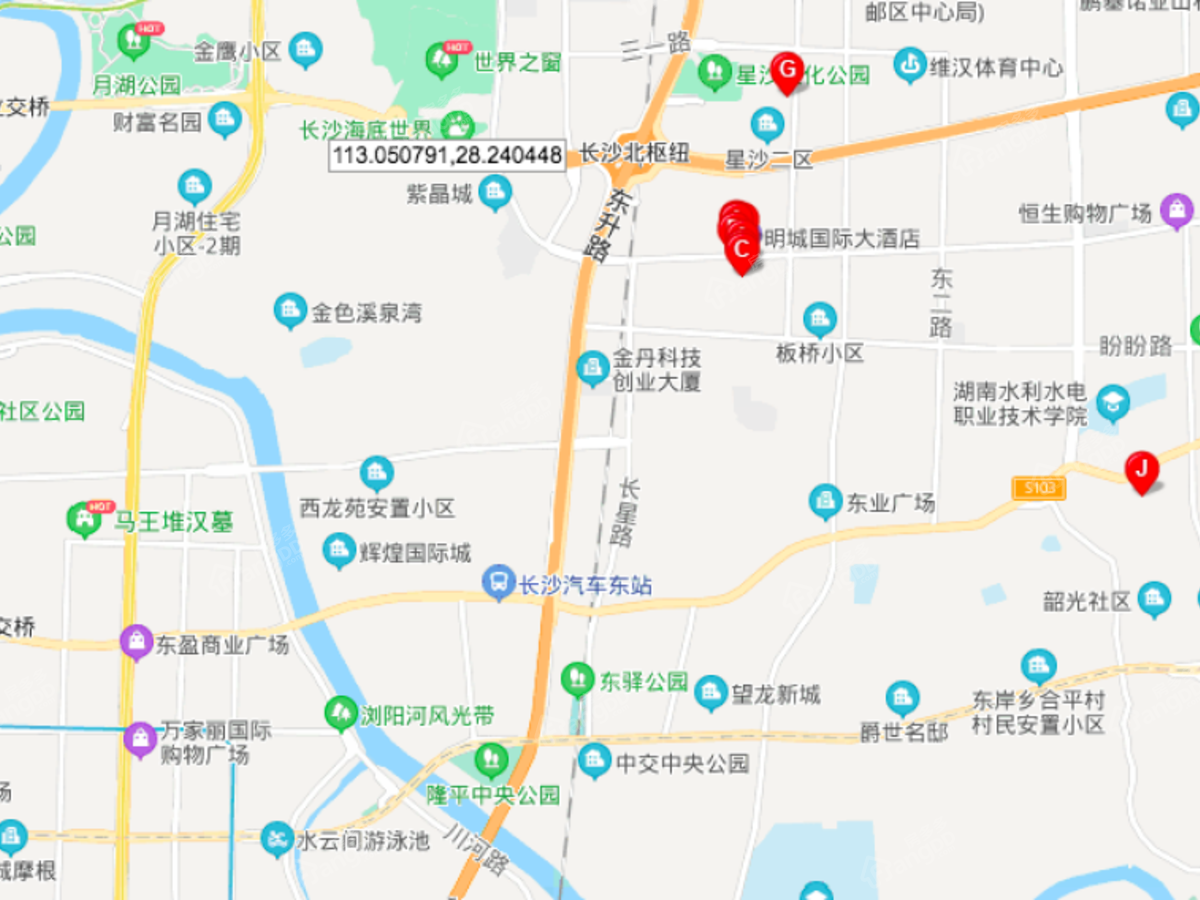Open 东盈商业广场 shopping POI

(136, 643)
